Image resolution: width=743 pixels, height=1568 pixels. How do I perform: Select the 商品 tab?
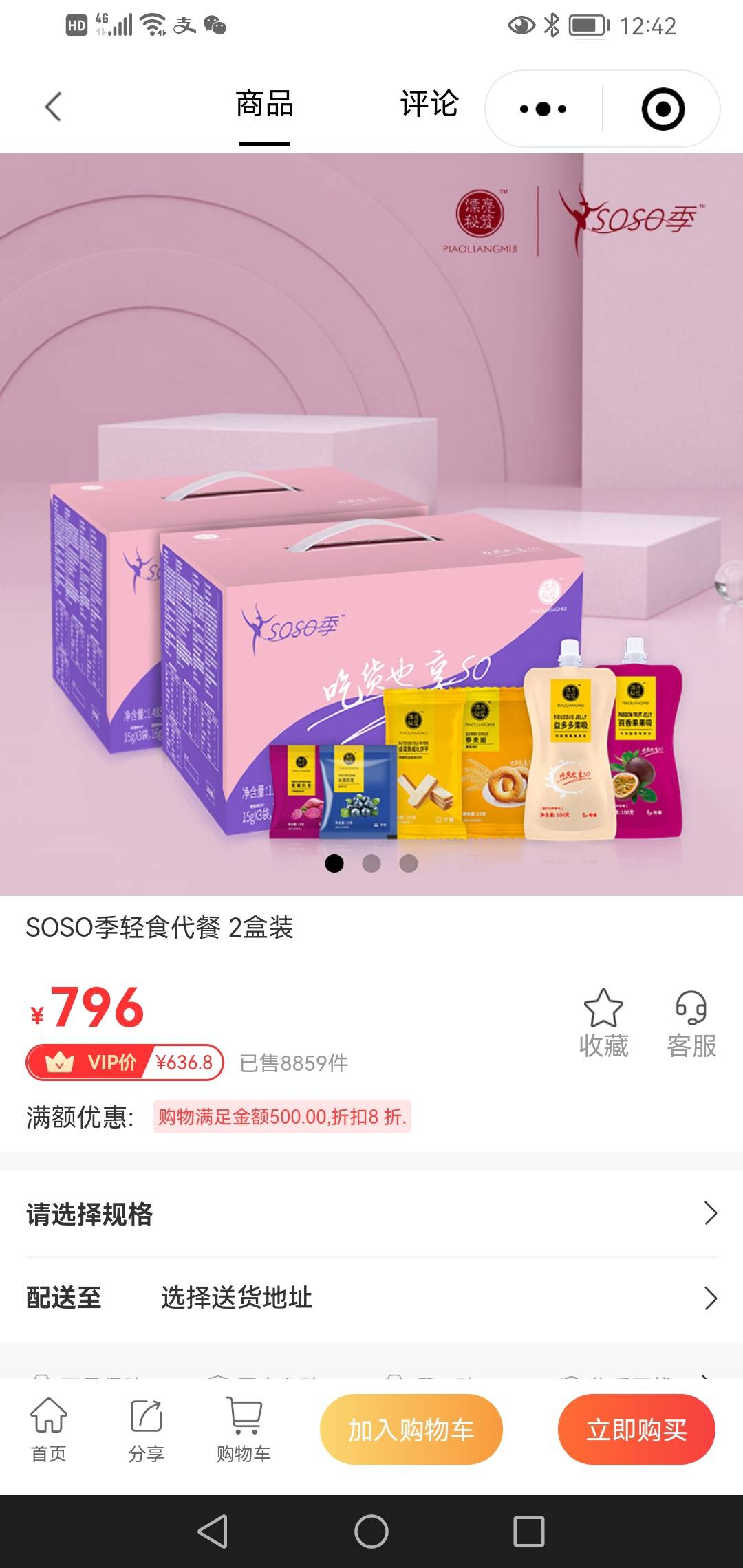coord(265,105)
